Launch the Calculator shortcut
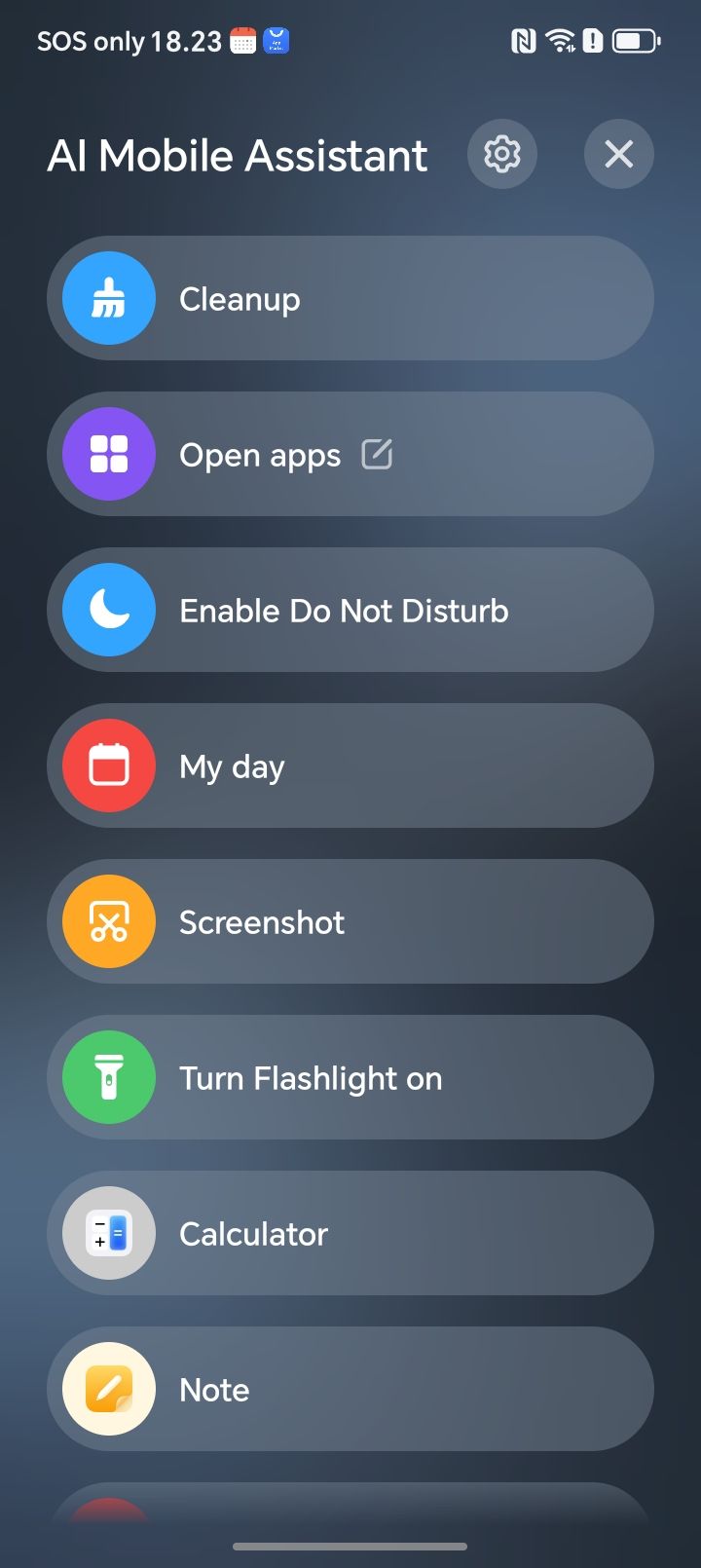The width and height of the screenshot is (701, 1568). pyautogui.click(x=350, y=1233)
